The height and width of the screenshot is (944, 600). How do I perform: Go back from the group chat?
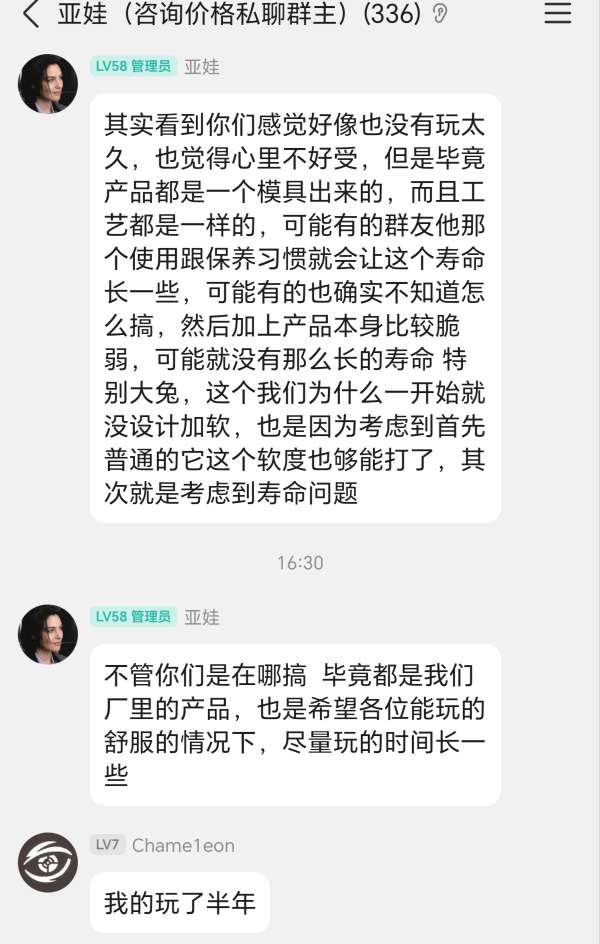[30, 14]
